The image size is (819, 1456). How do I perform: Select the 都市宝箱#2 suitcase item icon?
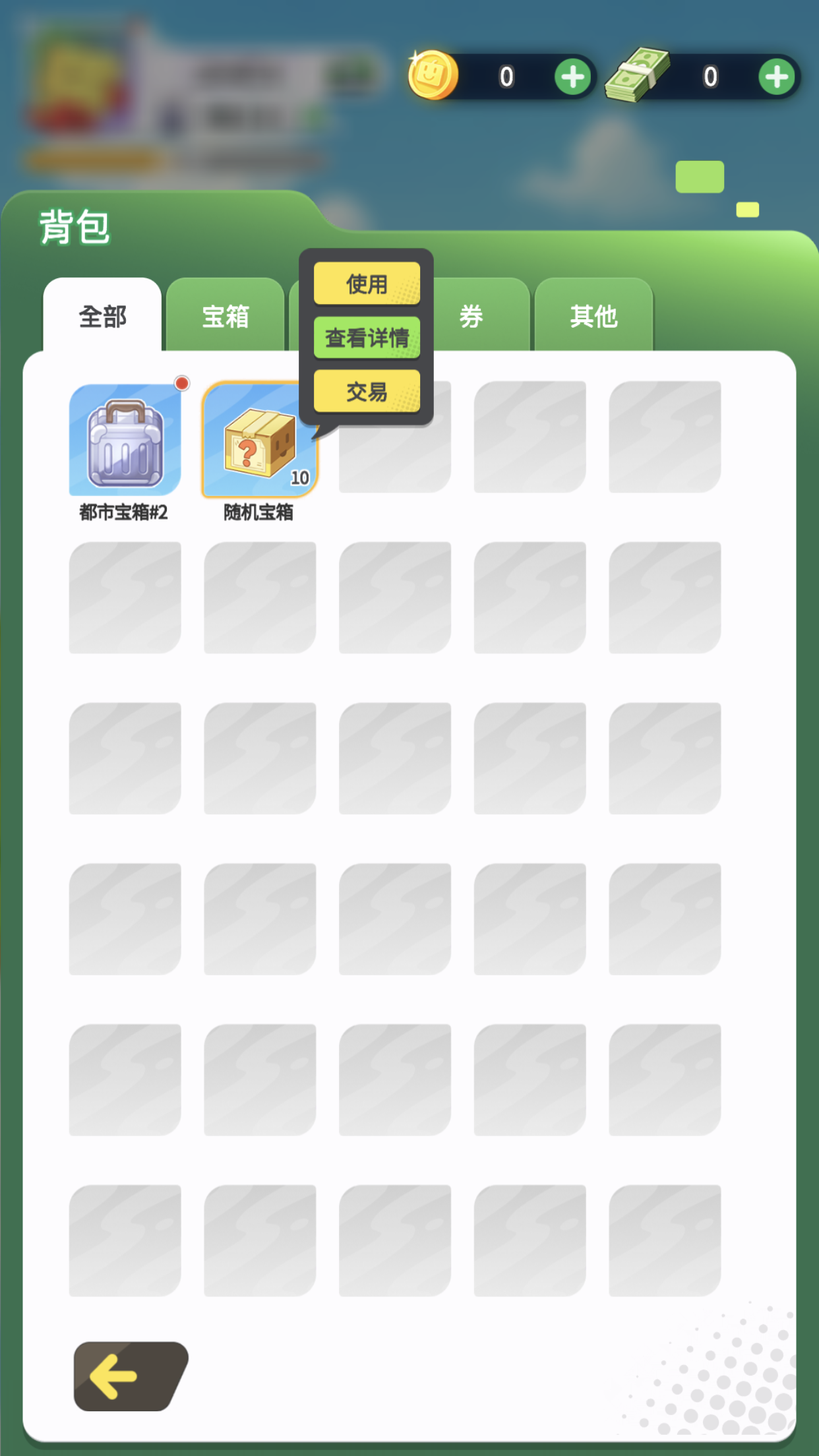pyautogui.click(x=125, y=439)
